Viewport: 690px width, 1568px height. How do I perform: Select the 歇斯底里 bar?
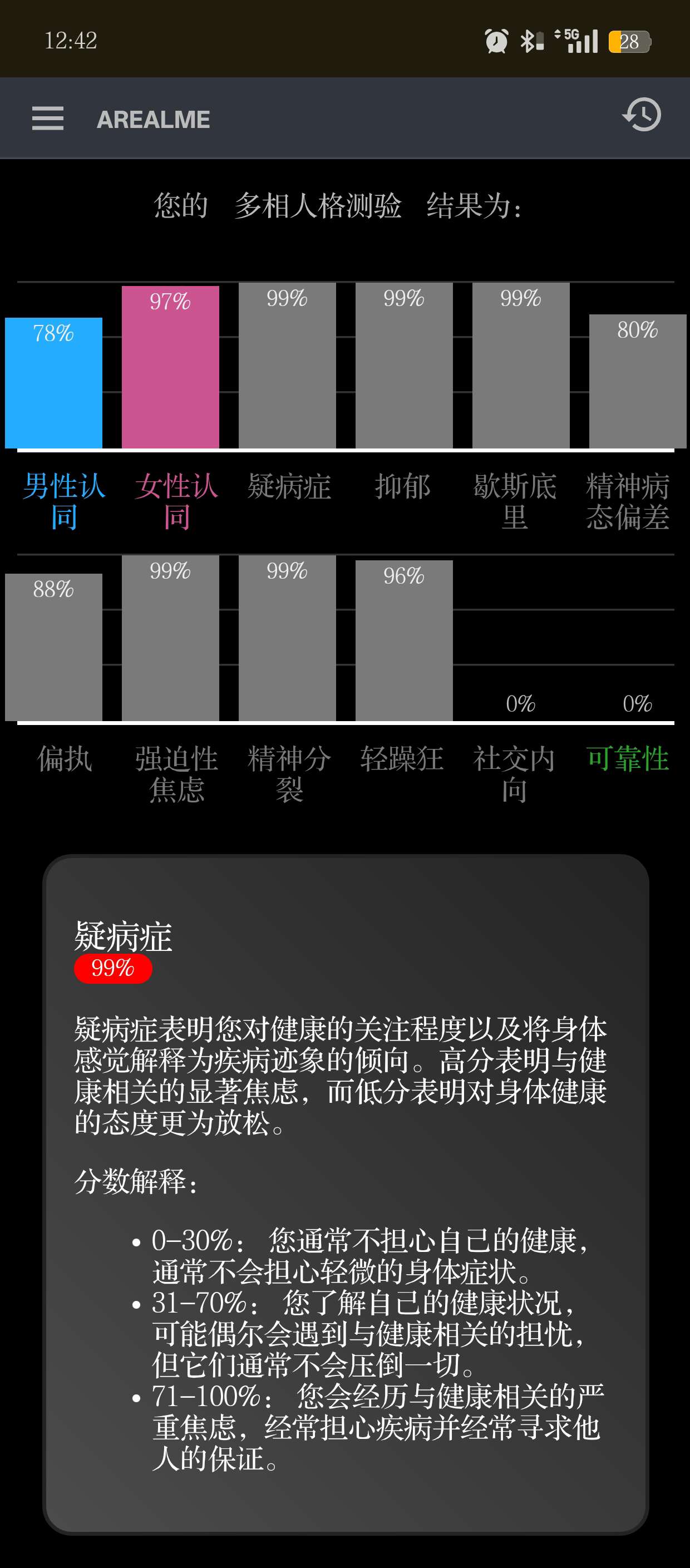pos(521,365)
